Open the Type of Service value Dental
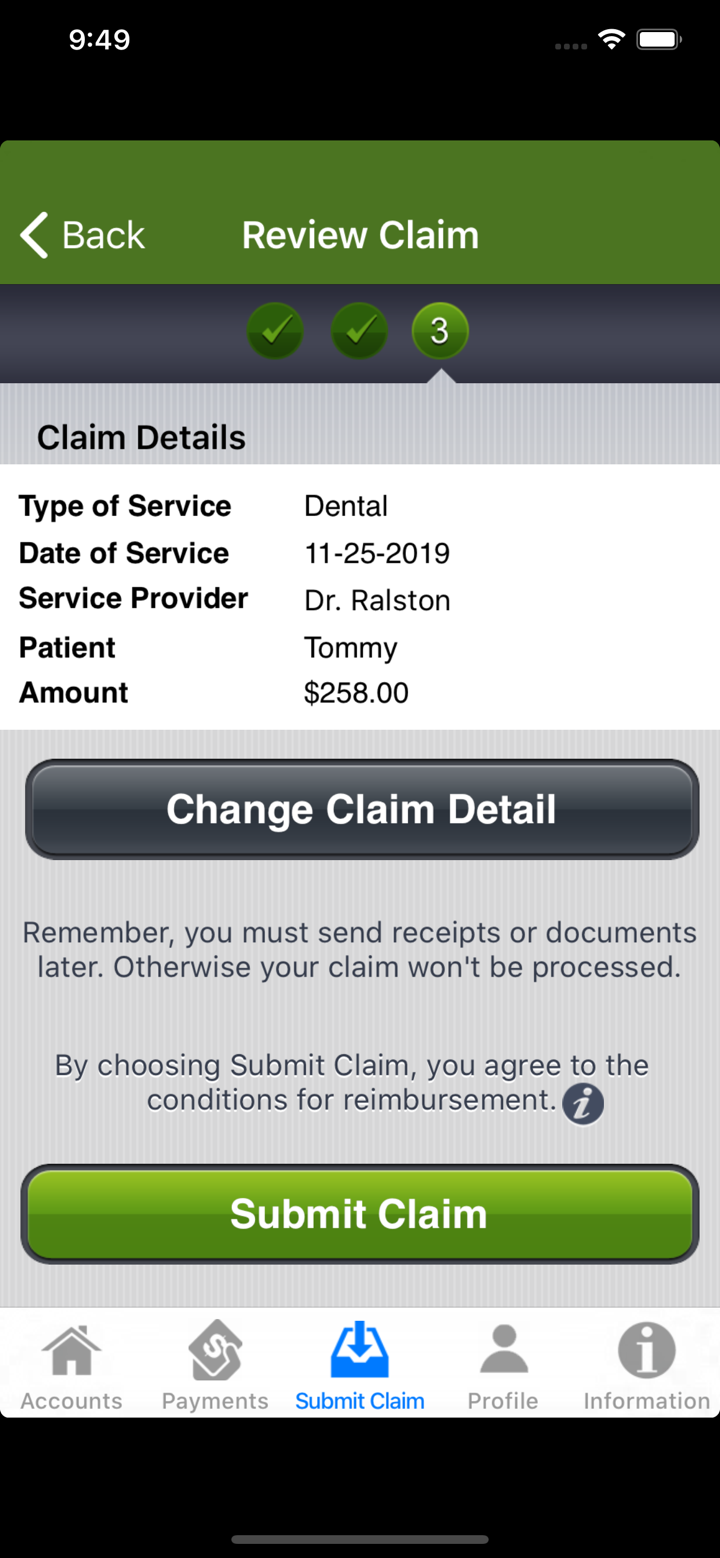Viewport: 720px width, 1558px height. pyautogui.click(x=346, y=506)
